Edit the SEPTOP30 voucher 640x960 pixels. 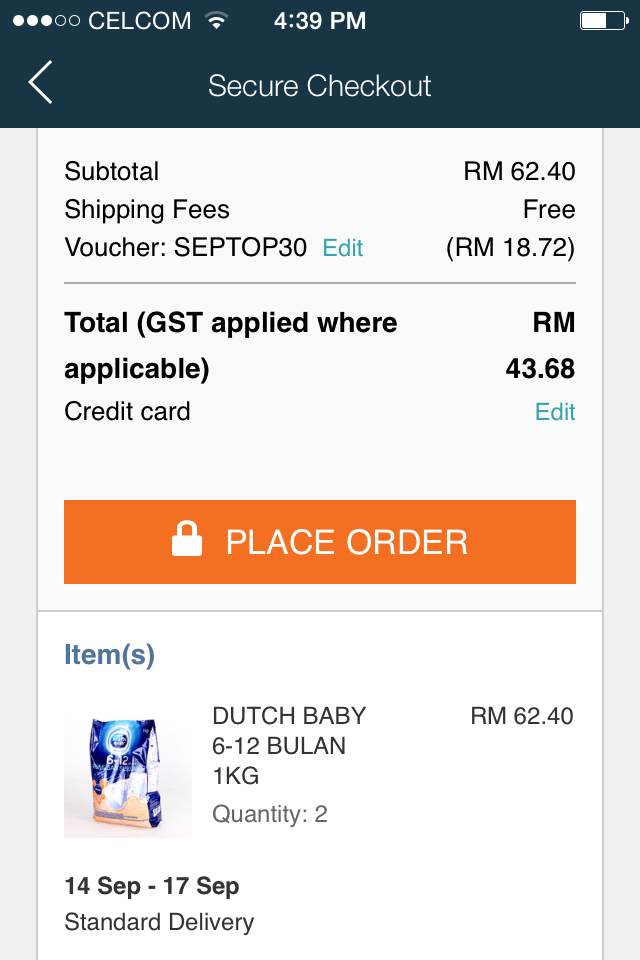pyautogui.click(x=342, y=248)
